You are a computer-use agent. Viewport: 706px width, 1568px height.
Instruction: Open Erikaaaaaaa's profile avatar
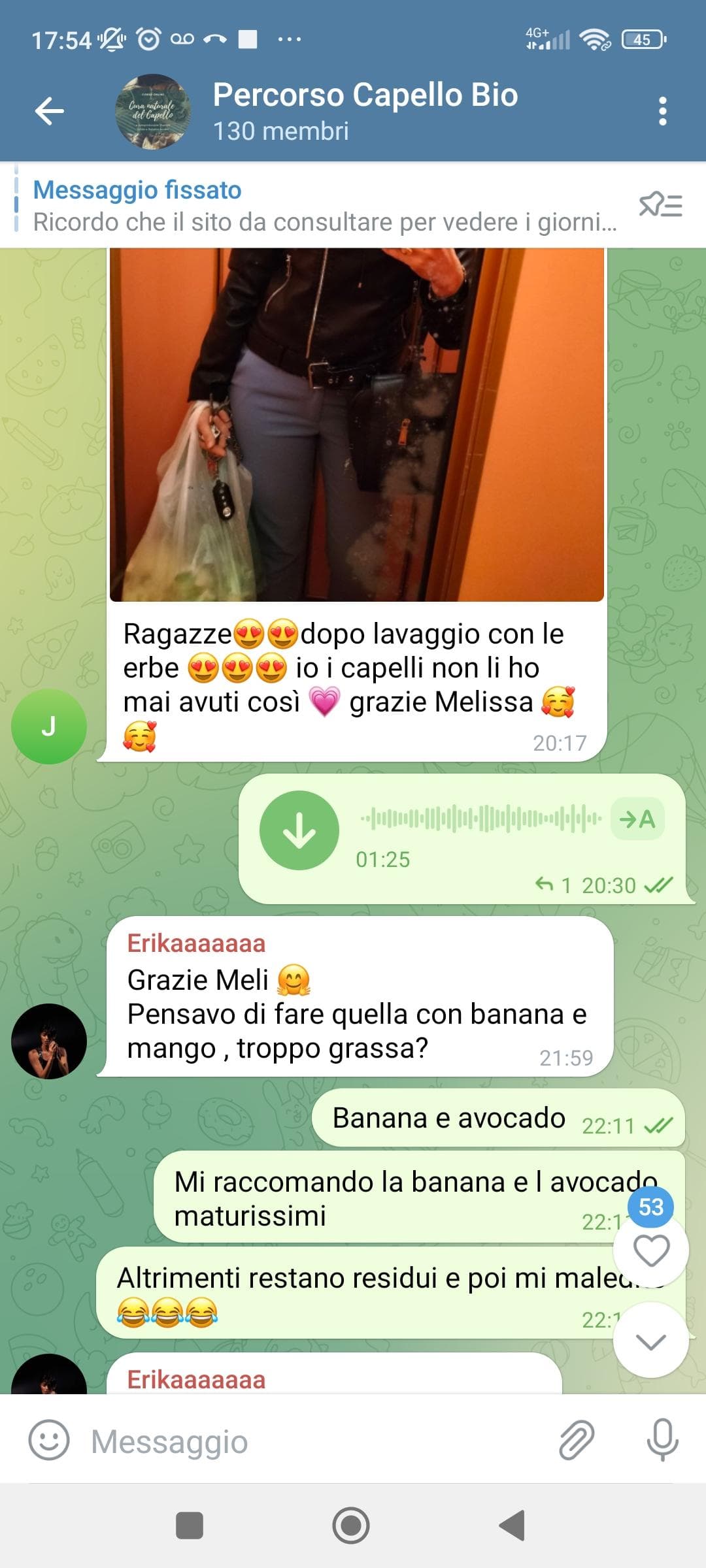[49, 1041]
